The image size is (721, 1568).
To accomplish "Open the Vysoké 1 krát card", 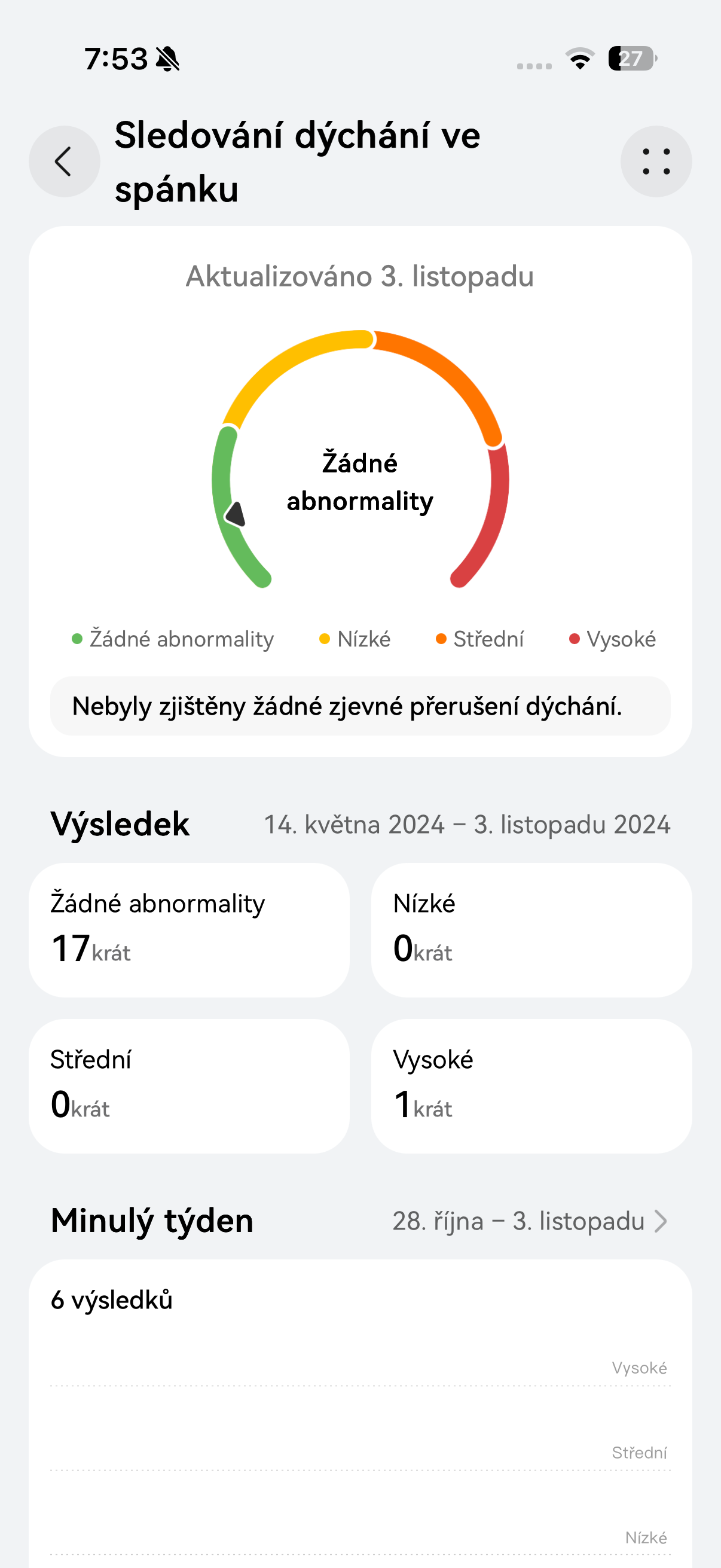I will (530, 1085).
